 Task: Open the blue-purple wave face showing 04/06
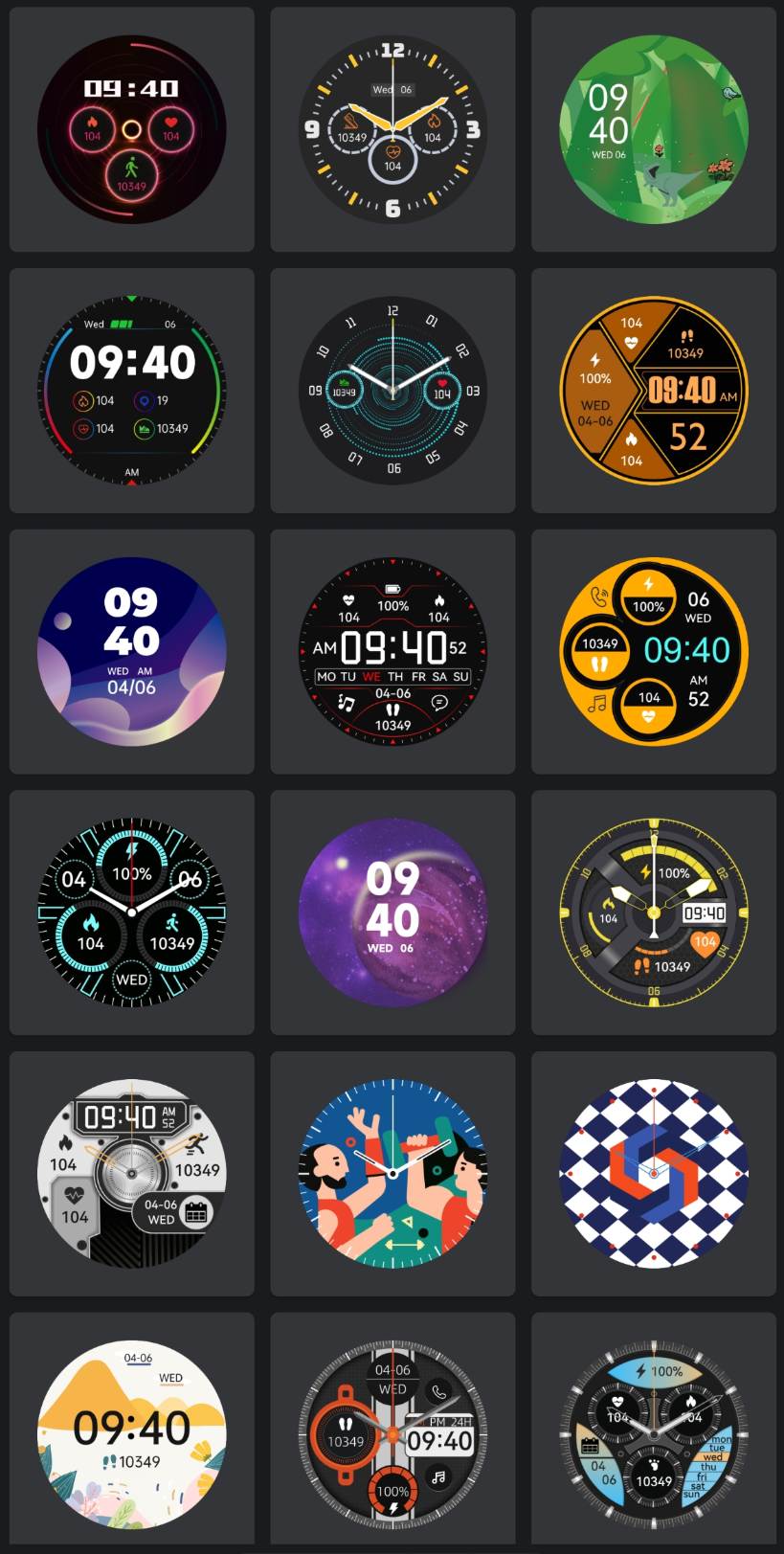pyautogui.click(x=132, y=651)
